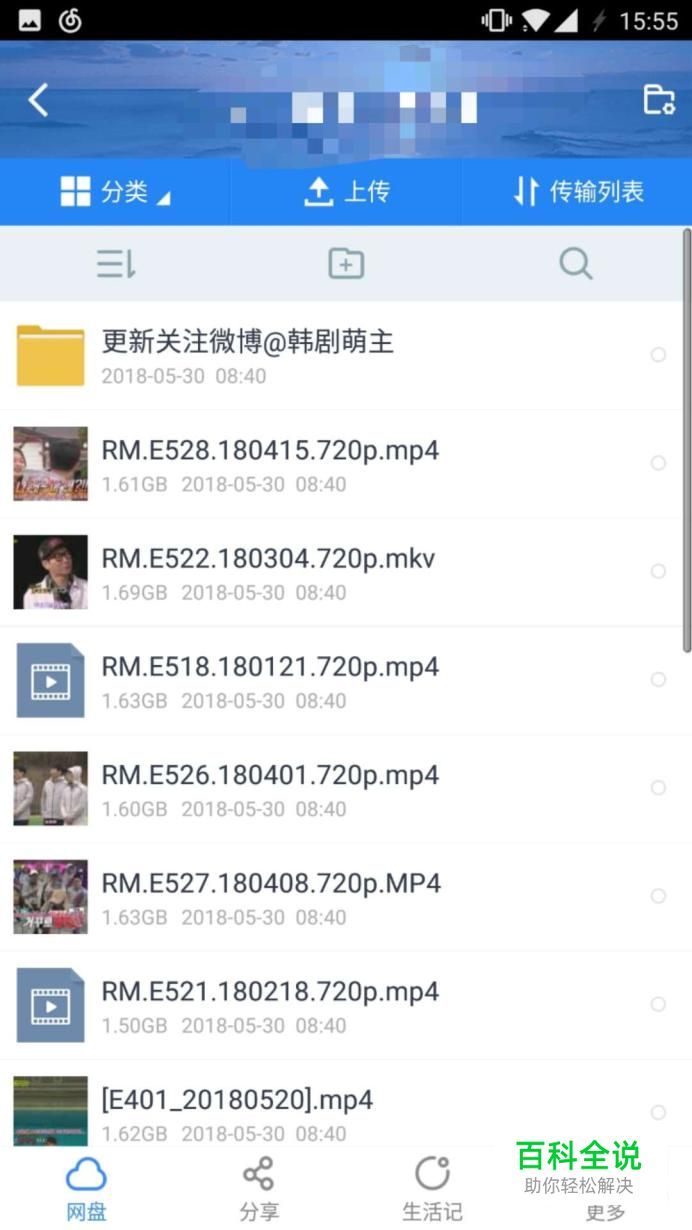This screenshot has width=692, height=1230.
Task: Select the circle for RM.E518.180121.720p.mp4
Action: [658, 680]
